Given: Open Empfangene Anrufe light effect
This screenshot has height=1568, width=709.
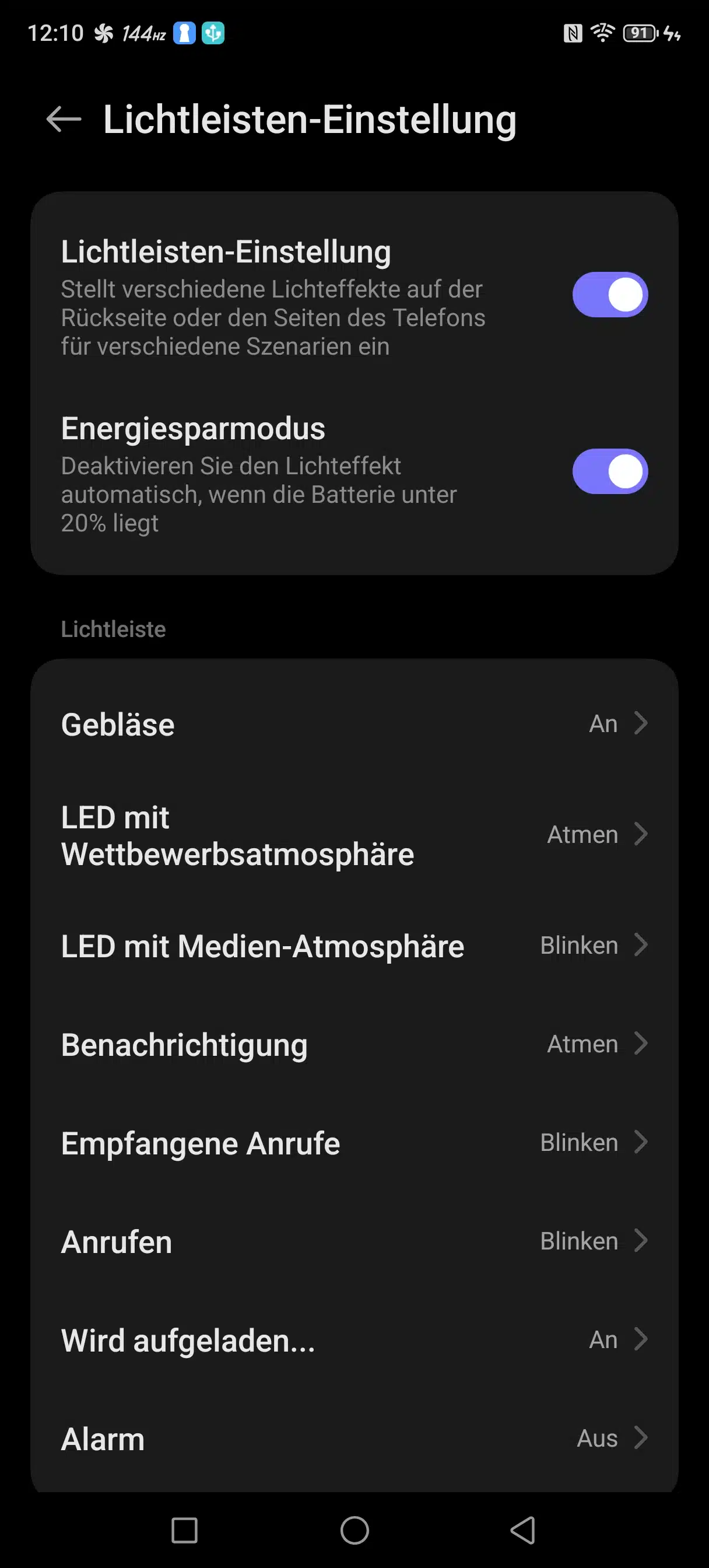Looking at the screenshot, I should [x=354, y=1143].
